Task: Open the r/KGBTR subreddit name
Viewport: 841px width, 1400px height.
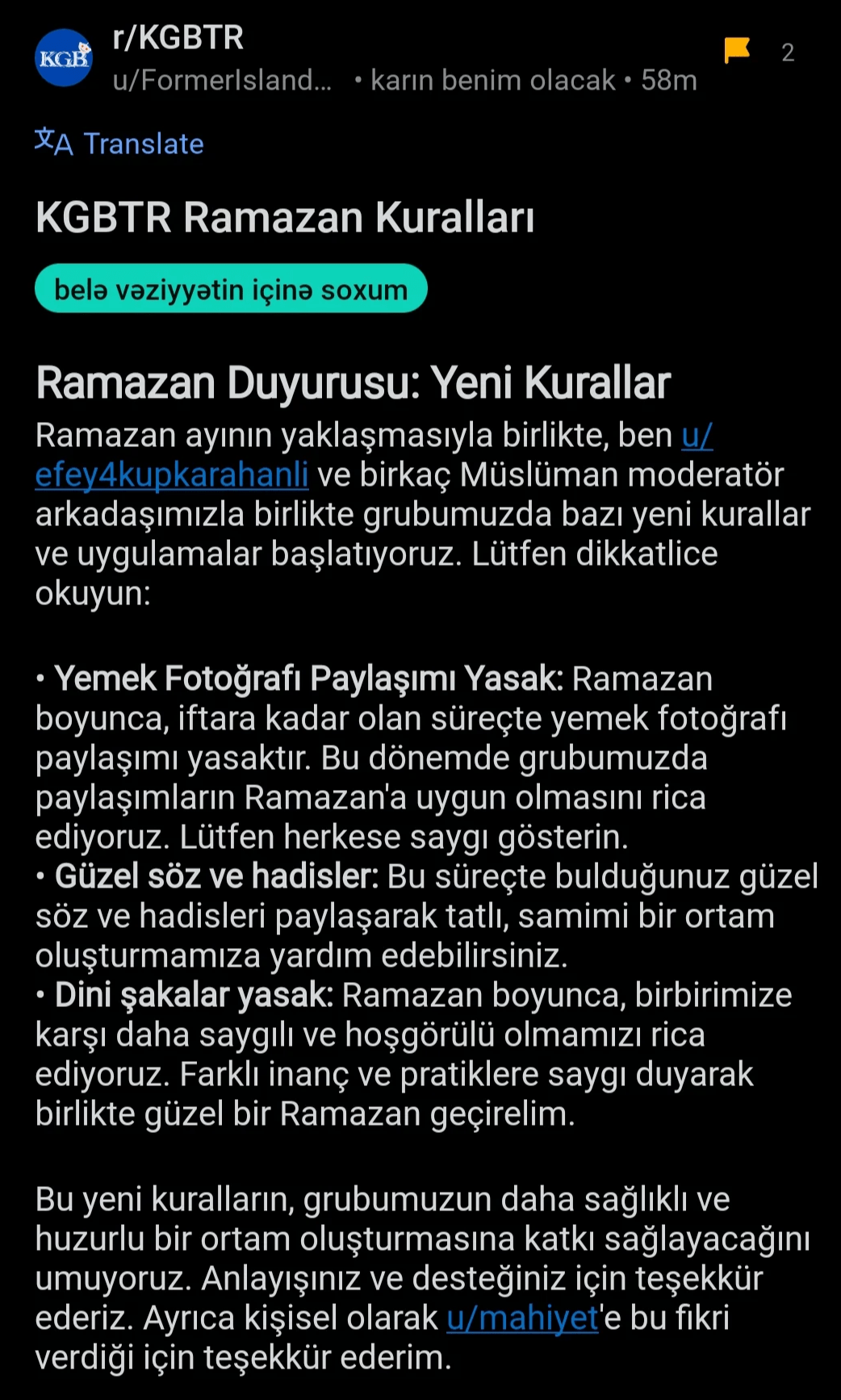Action: tap(178, 38)
